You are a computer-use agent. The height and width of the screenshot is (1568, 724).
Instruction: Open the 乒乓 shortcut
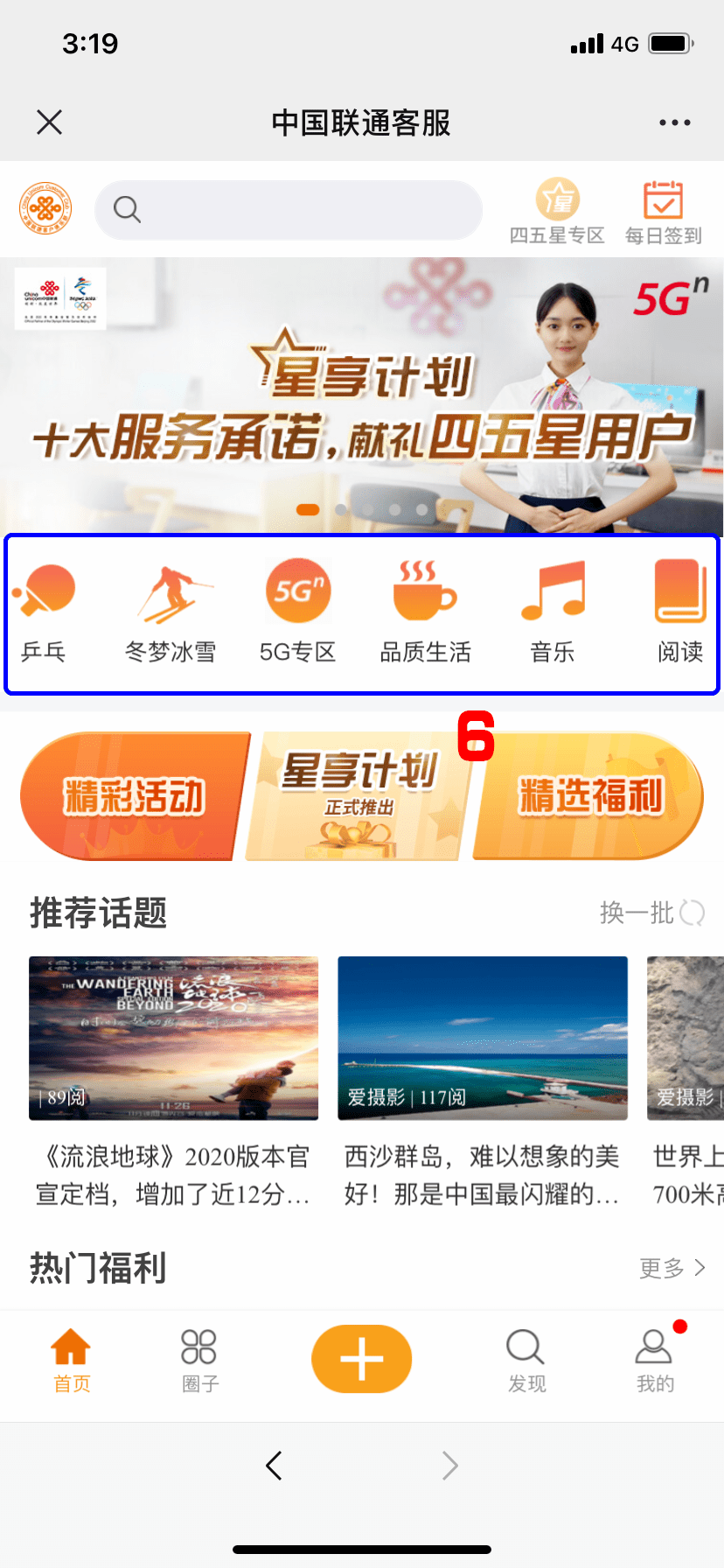[44, 614]
